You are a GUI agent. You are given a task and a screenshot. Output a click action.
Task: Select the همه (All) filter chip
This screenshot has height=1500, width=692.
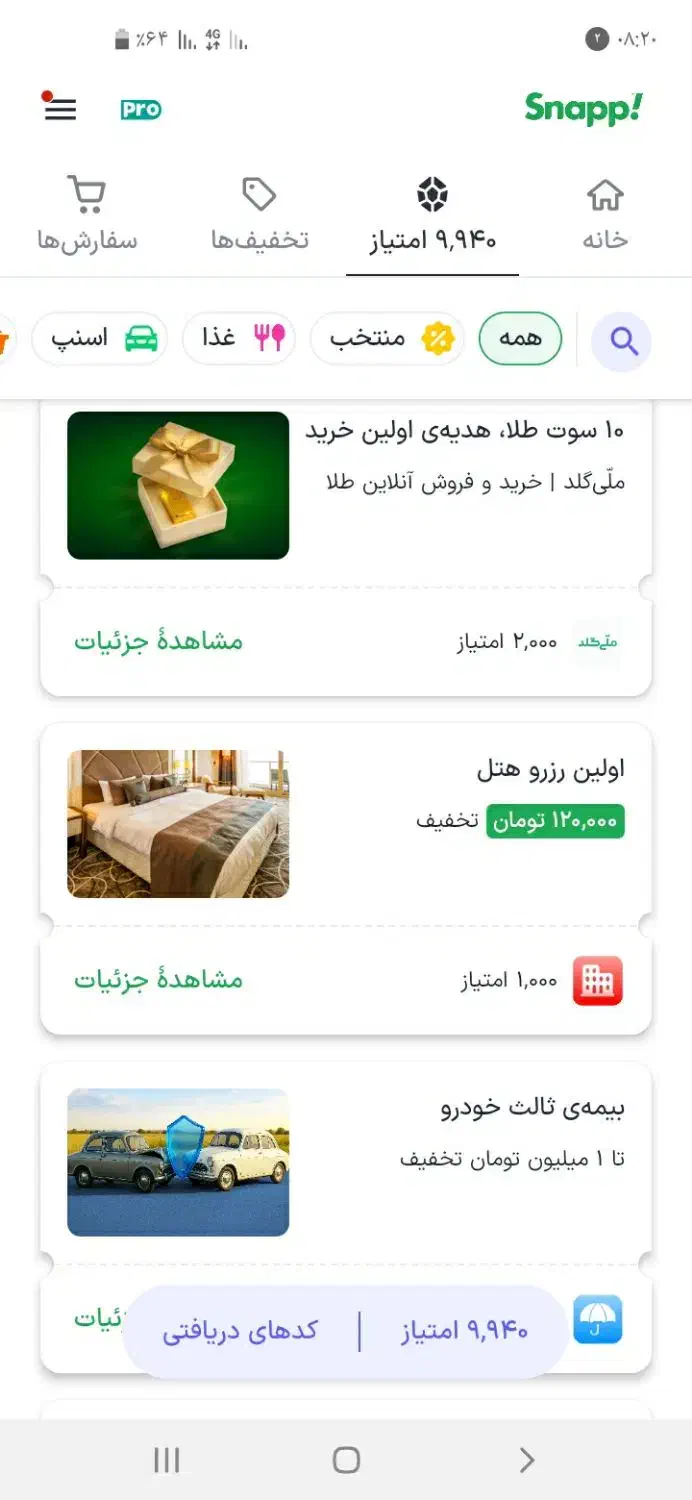pos(520,339)
